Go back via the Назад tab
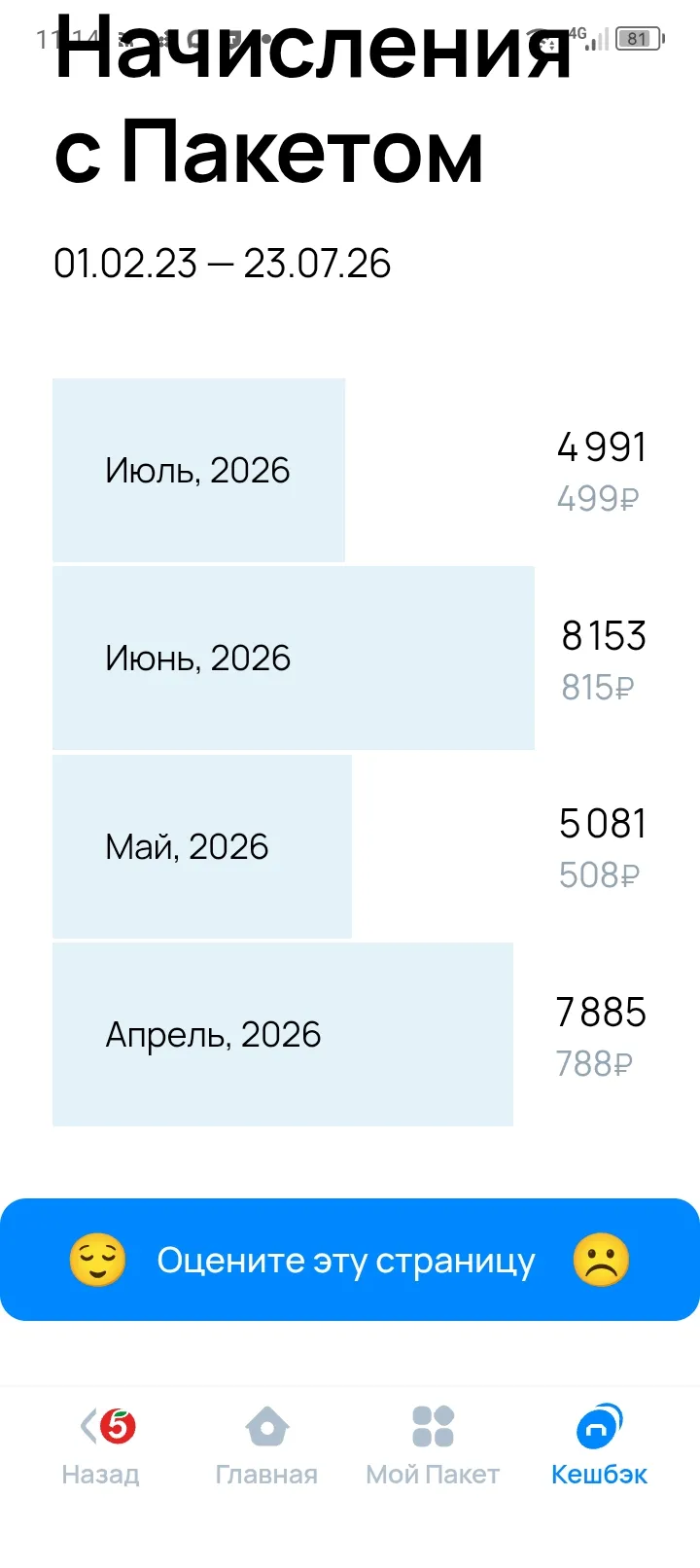Screen dimensions: 700x1568 coord(101,1446)
